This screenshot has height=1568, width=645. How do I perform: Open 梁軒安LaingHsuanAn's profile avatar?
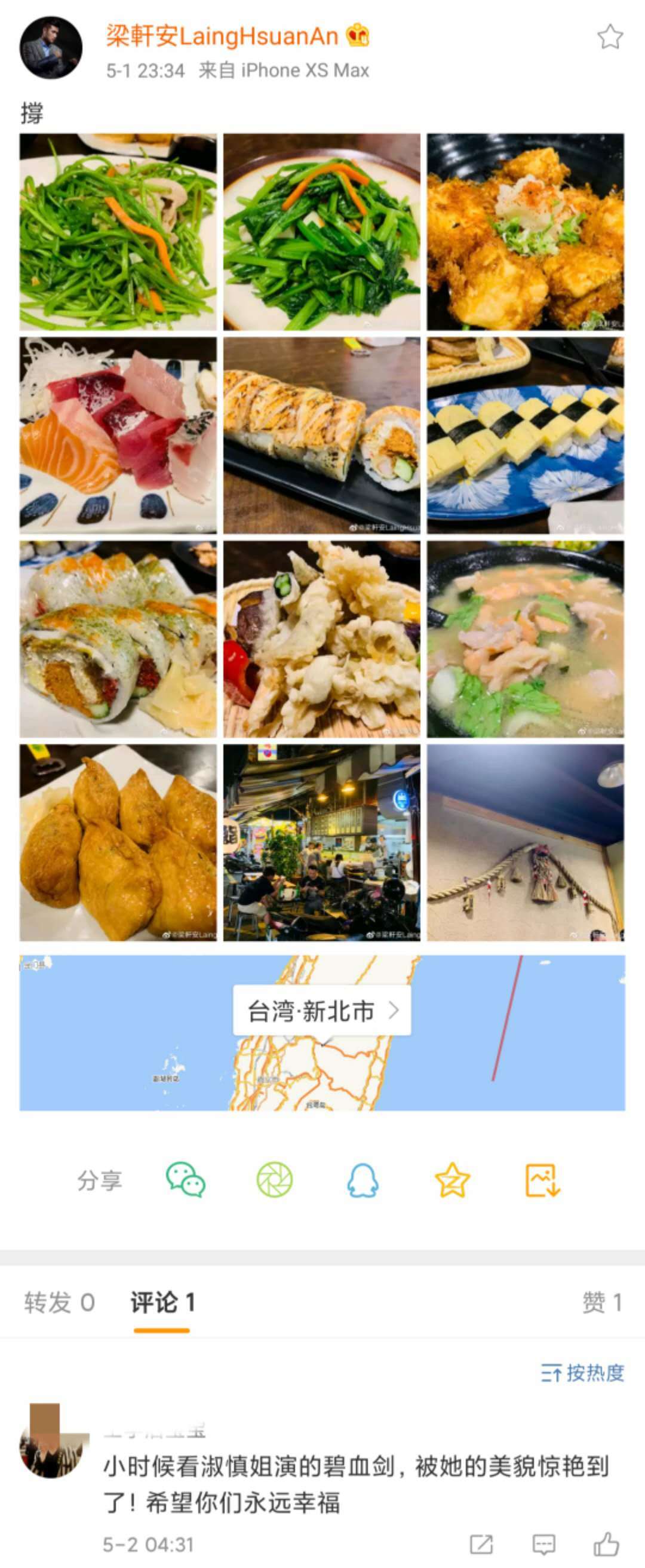(51, 47)
